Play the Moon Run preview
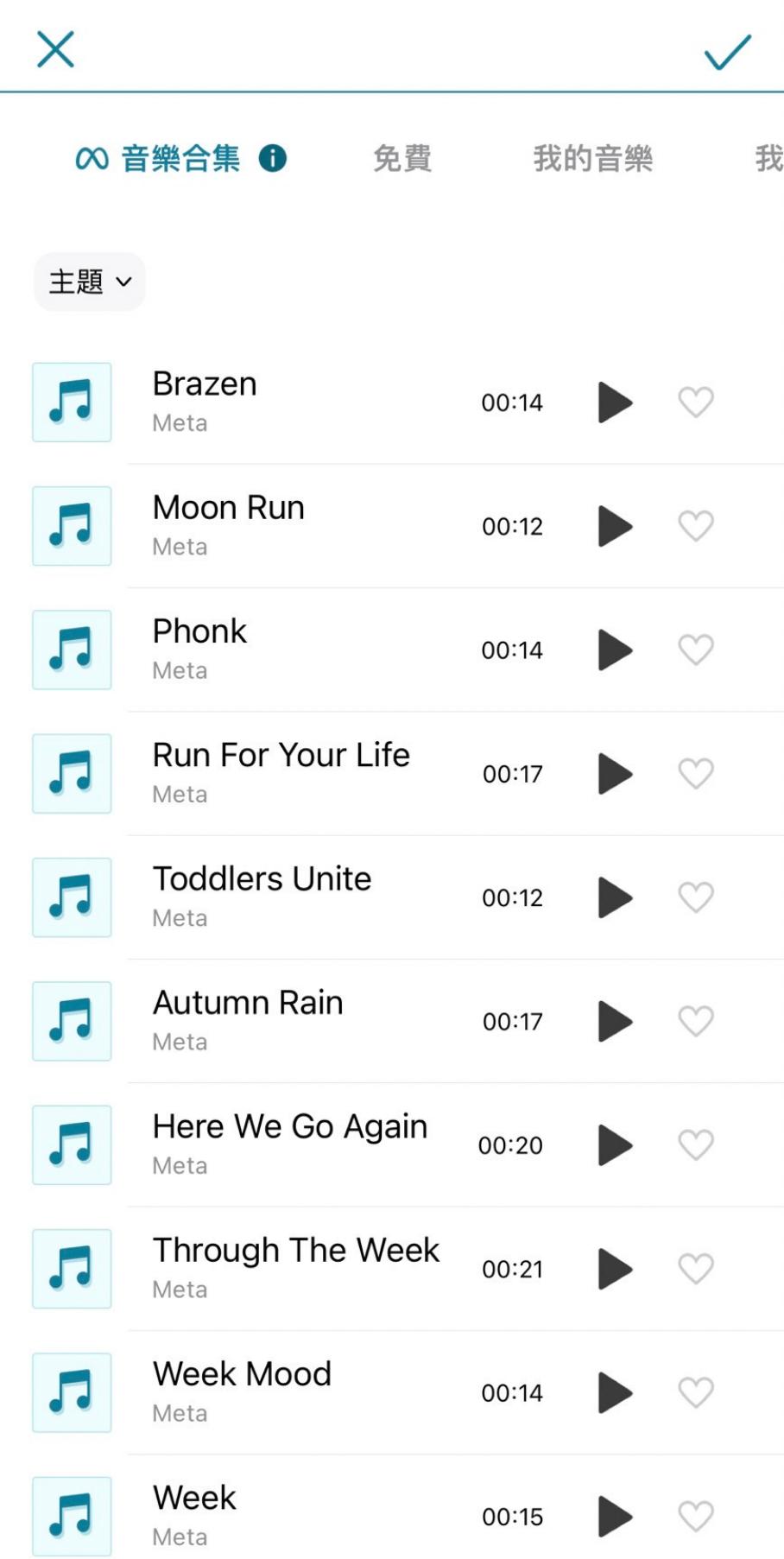Screen dimensions: 784x1559 pos(615,526)
